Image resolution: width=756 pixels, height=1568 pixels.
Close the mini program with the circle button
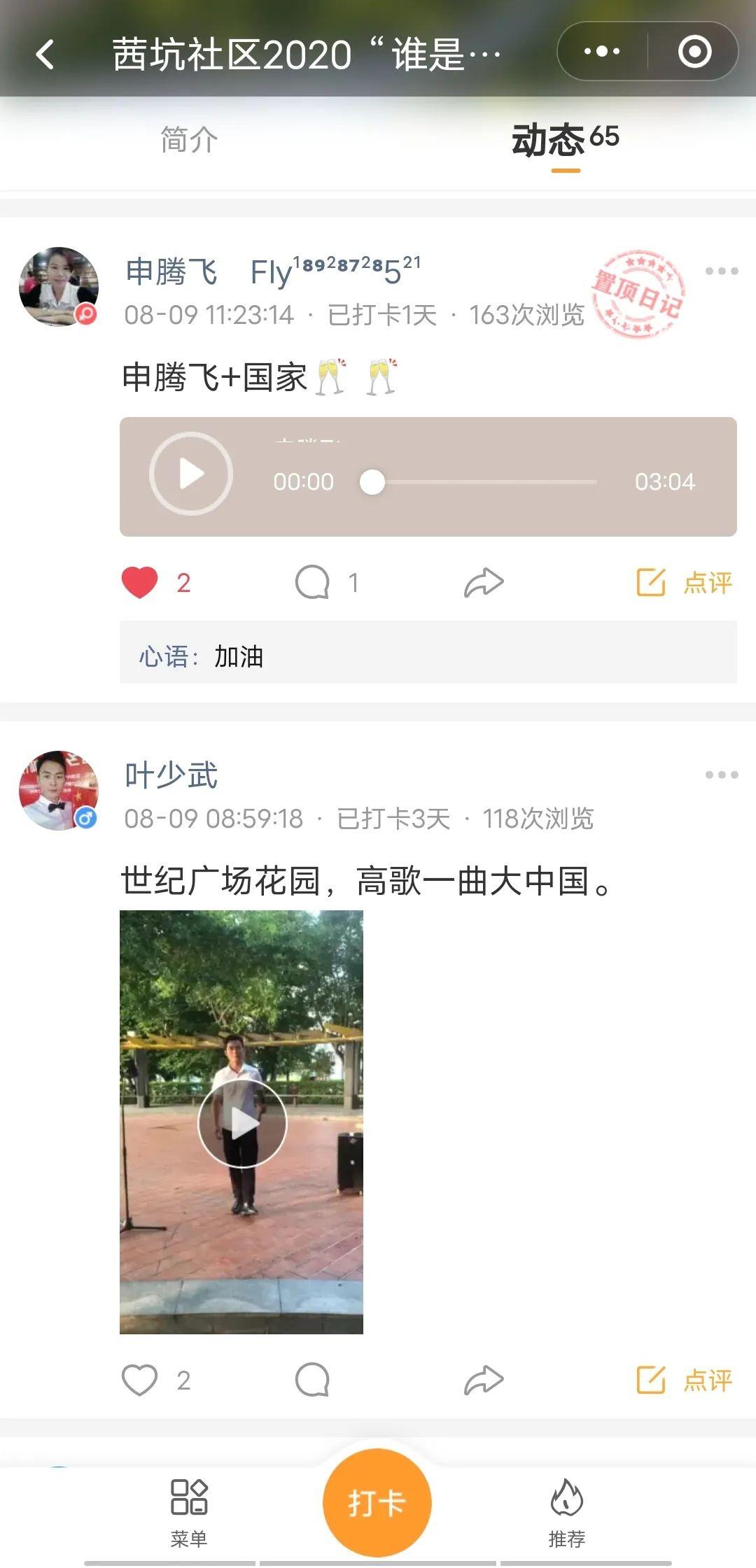point(694,52)
